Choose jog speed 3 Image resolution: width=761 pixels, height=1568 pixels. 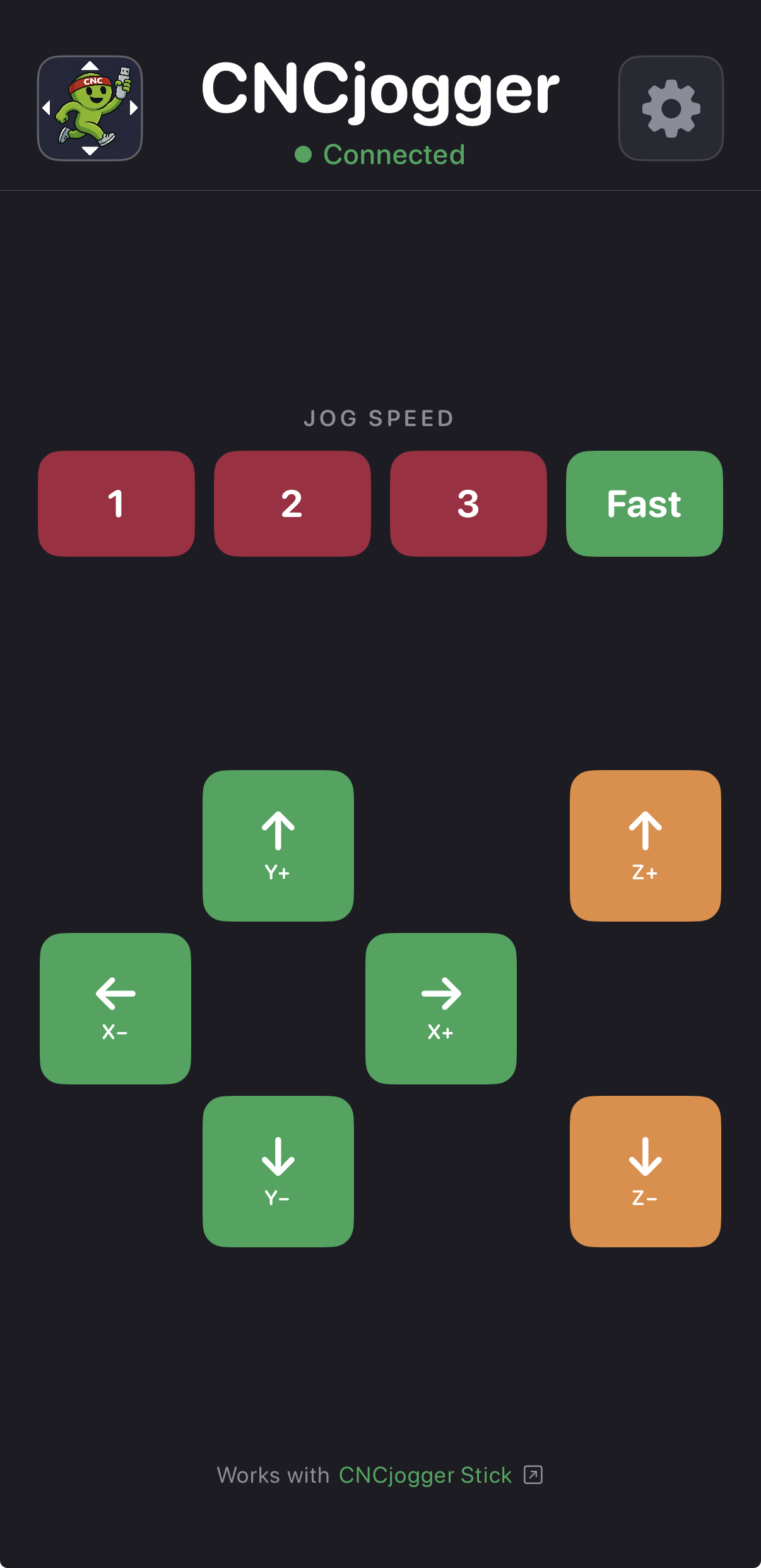[468, 504]
